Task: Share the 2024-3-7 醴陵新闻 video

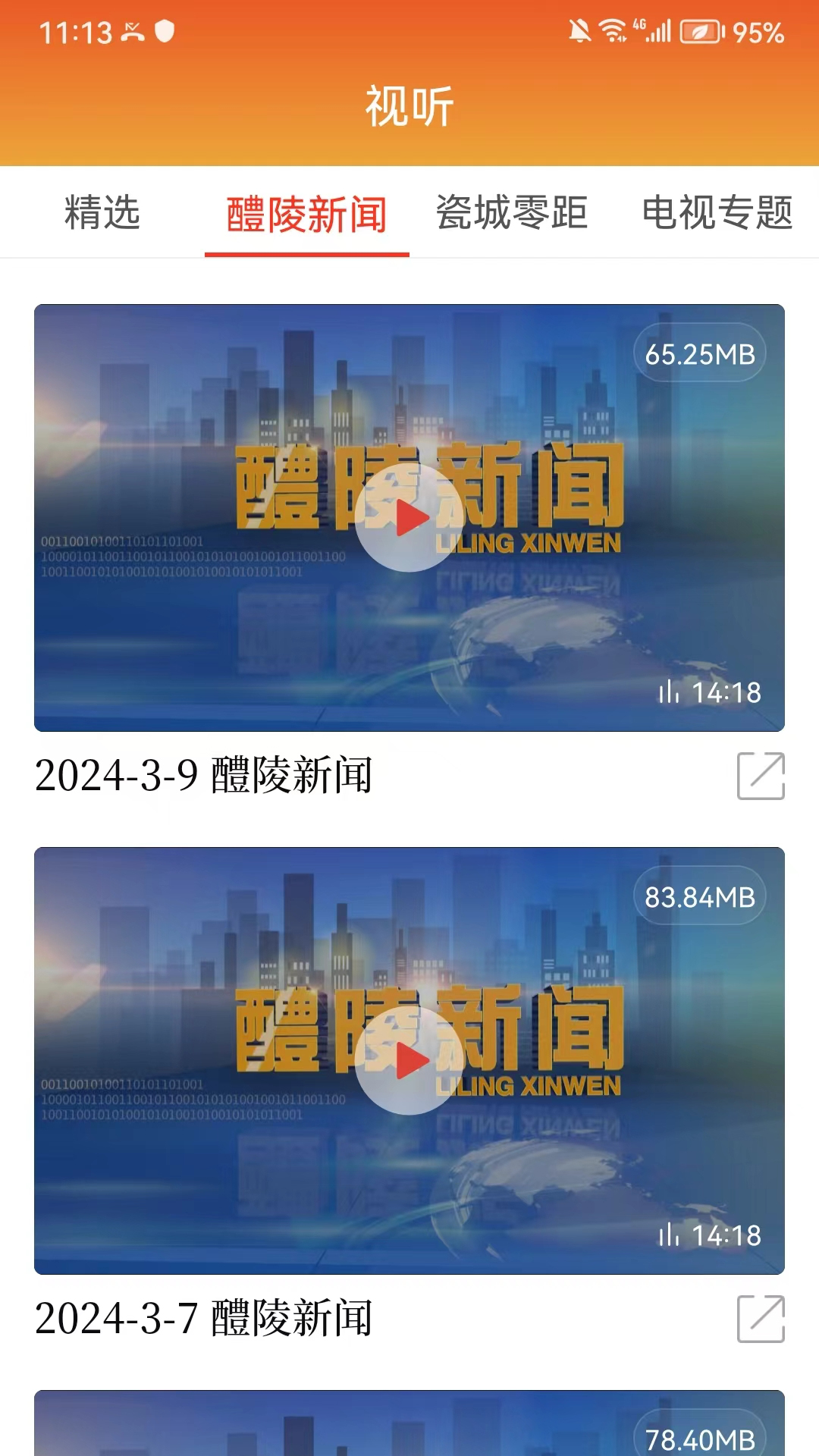Action: click(761, 1319)
